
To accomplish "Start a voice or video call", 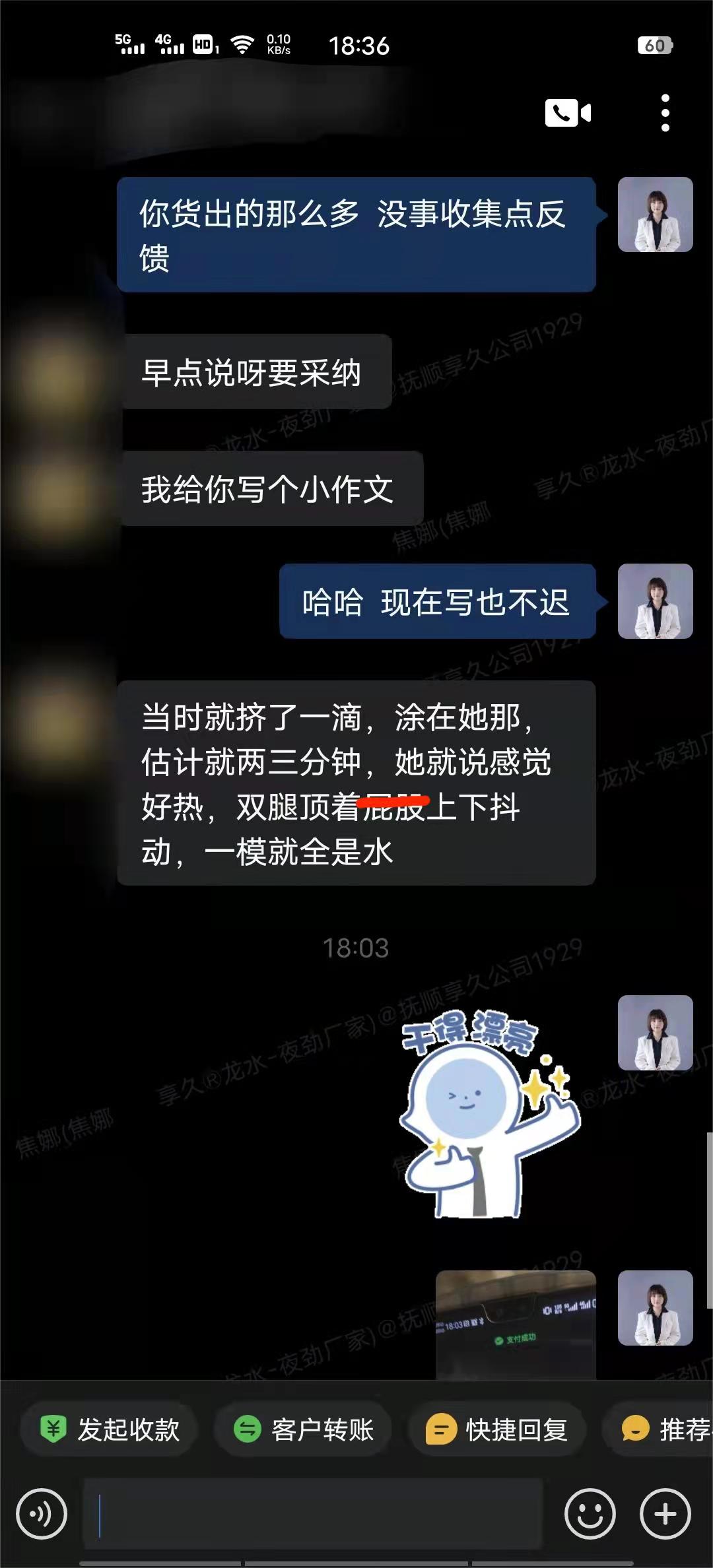I will pyautogui.click(x=568, y=113).
